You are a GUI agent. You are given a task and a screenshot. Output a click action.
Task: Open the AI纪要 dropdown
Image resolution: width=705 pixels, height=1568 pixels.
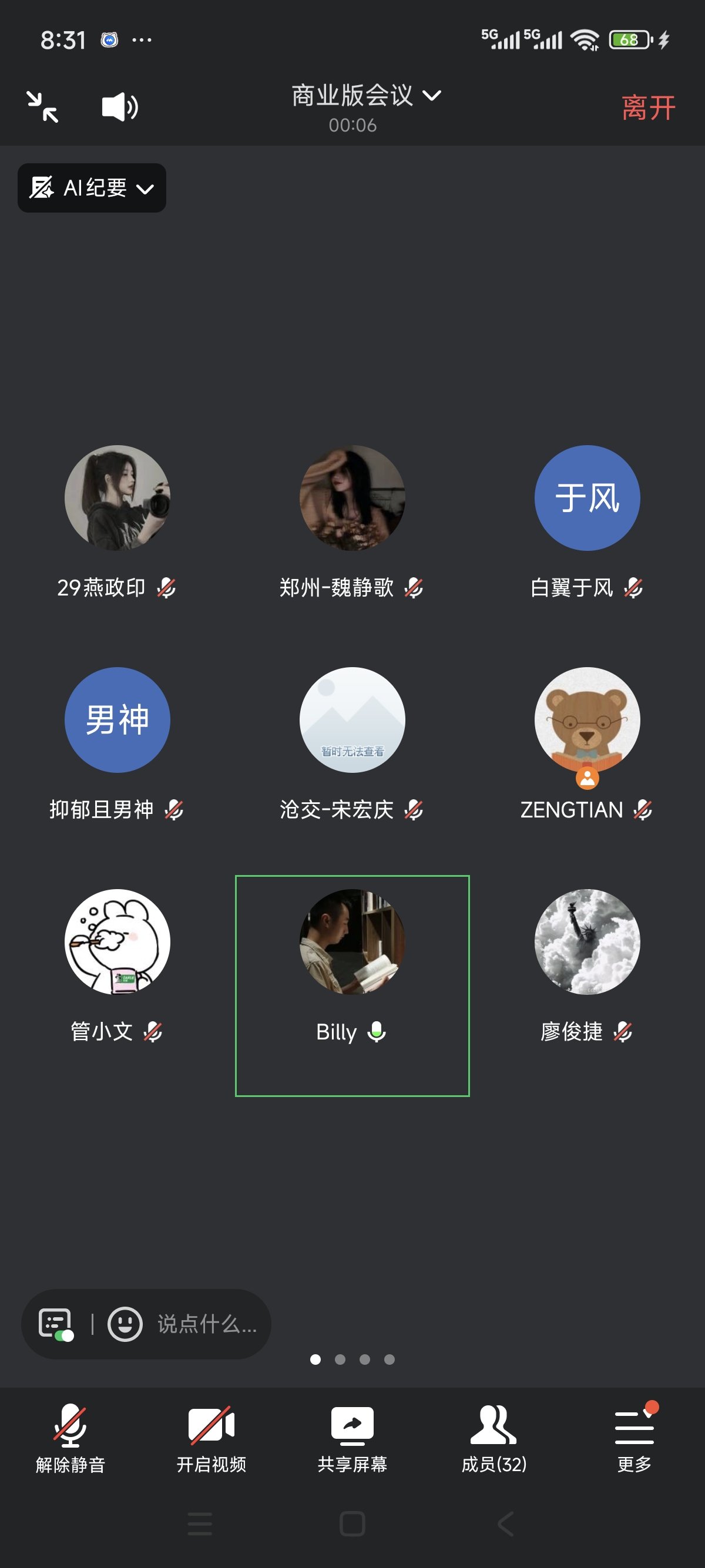pyautogui.click(x=92, y=188)
